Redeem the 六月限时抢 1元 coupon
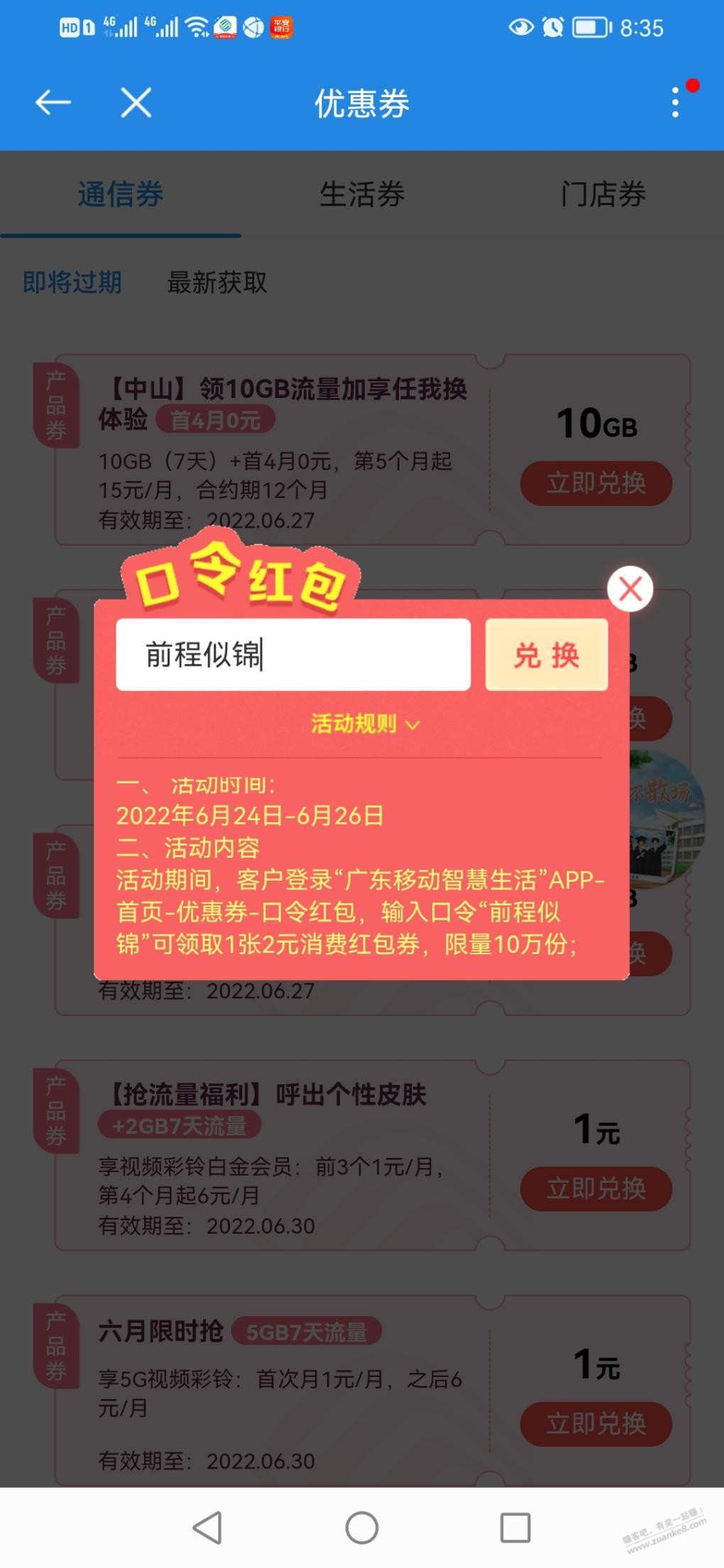Image resolution: width=724 pixels, height=1568 pixels. (x=596, y=1423)
